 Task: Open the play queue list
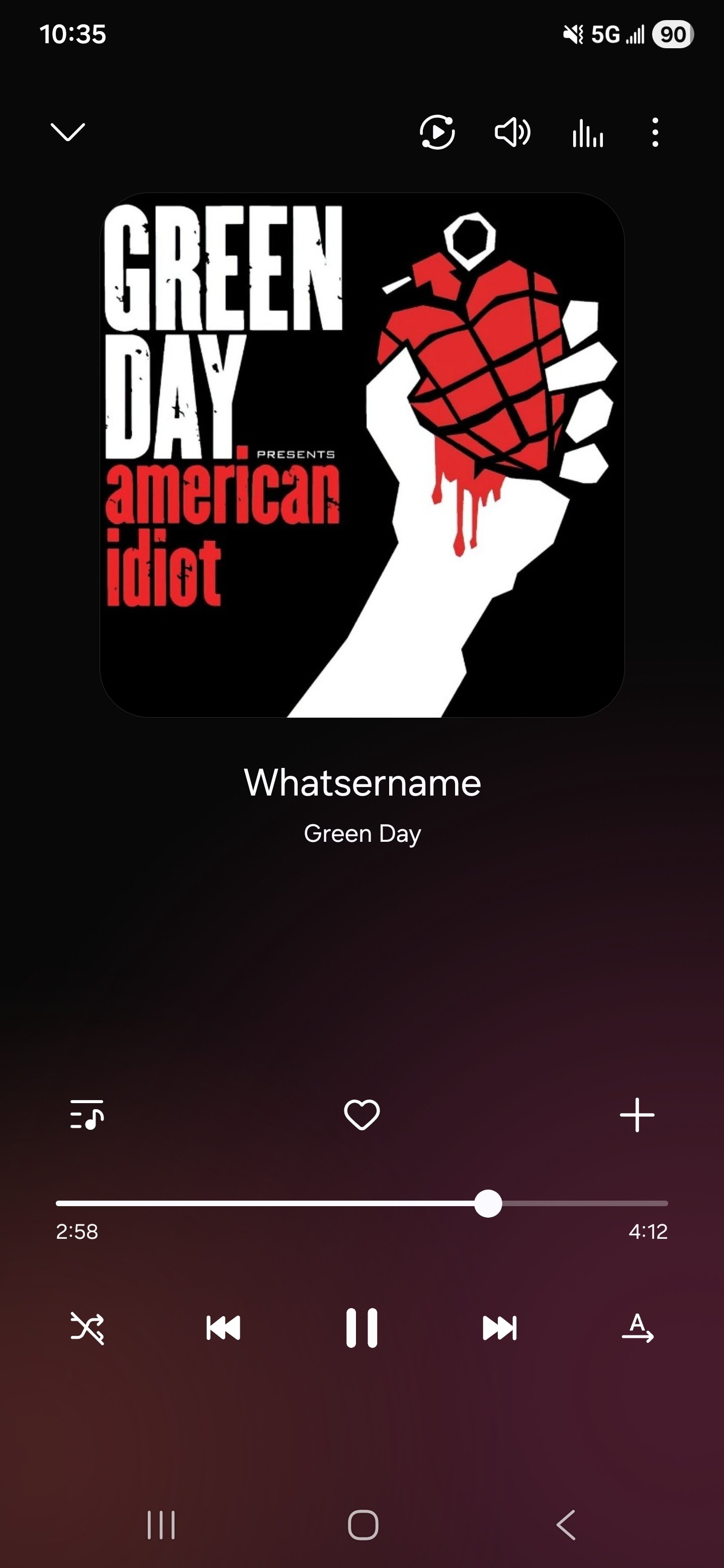pos(87,1115)
